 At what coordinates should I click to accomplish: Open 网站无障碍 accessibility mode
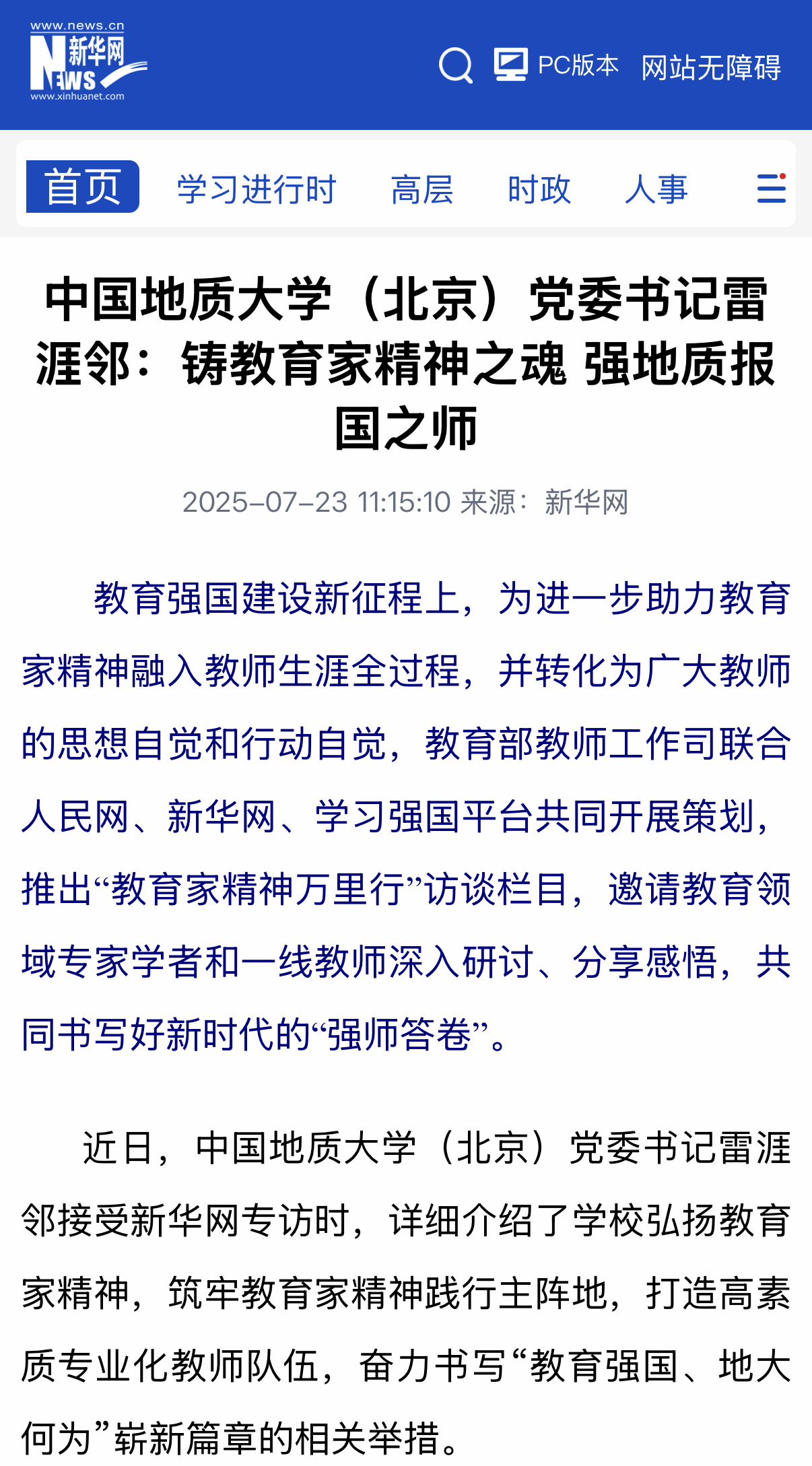click(711, 67)
